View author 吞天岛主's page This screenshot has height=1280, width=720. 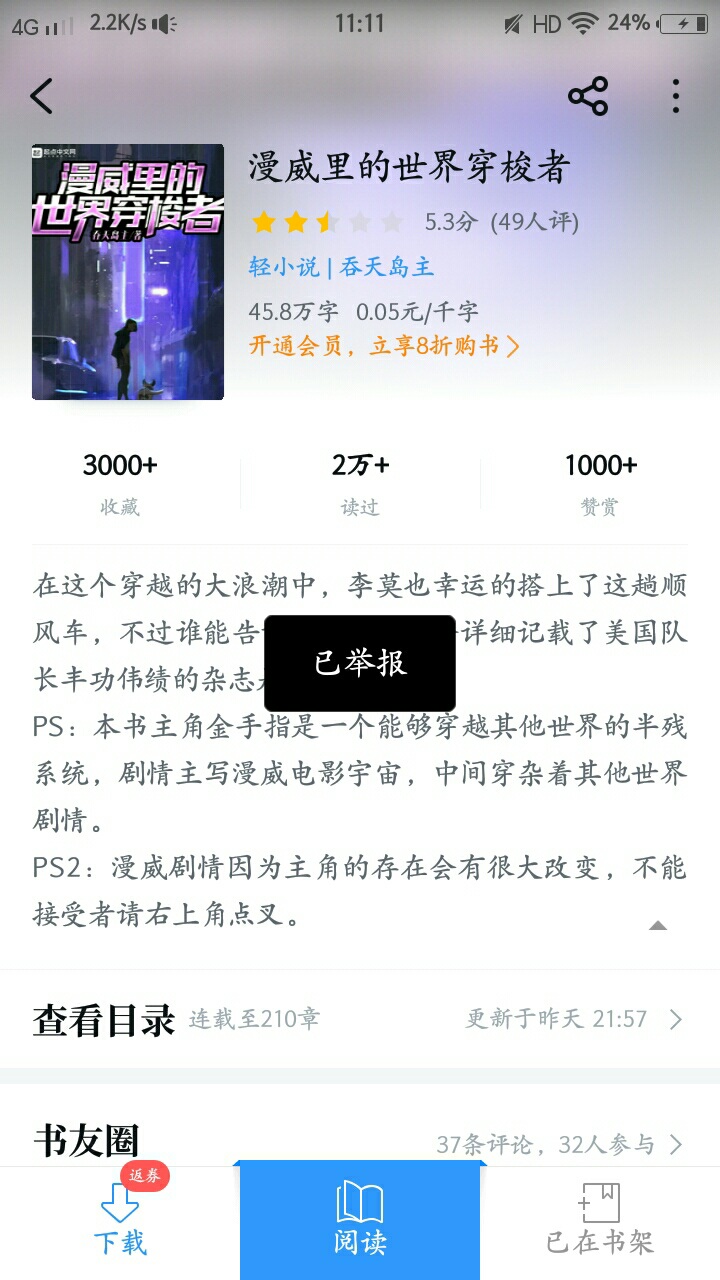click(386, 268)
